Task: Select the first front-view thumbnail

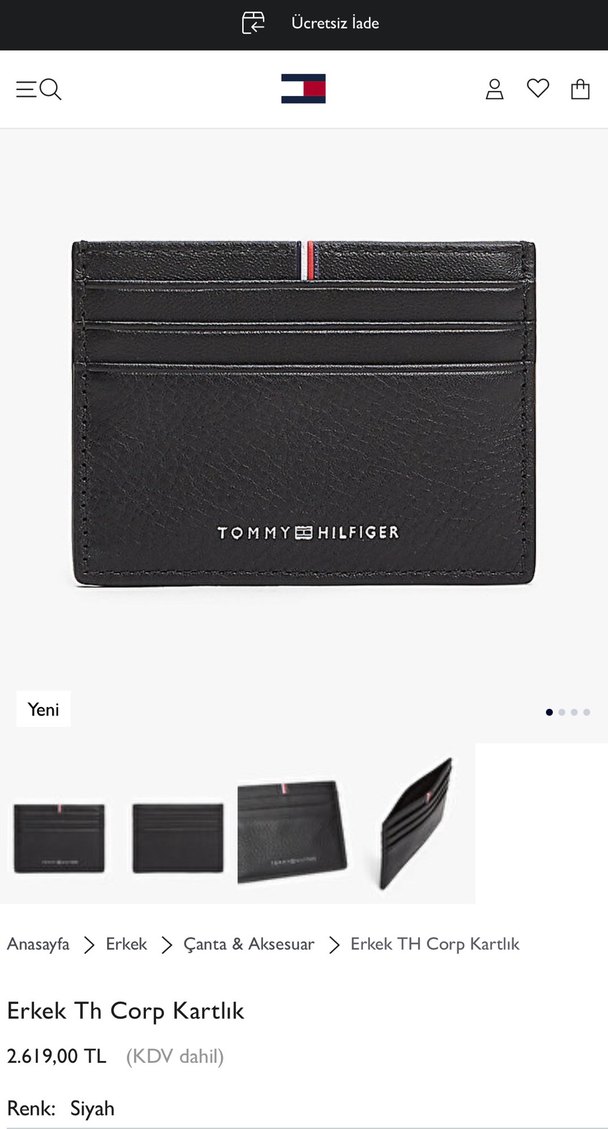Action: 58,836
